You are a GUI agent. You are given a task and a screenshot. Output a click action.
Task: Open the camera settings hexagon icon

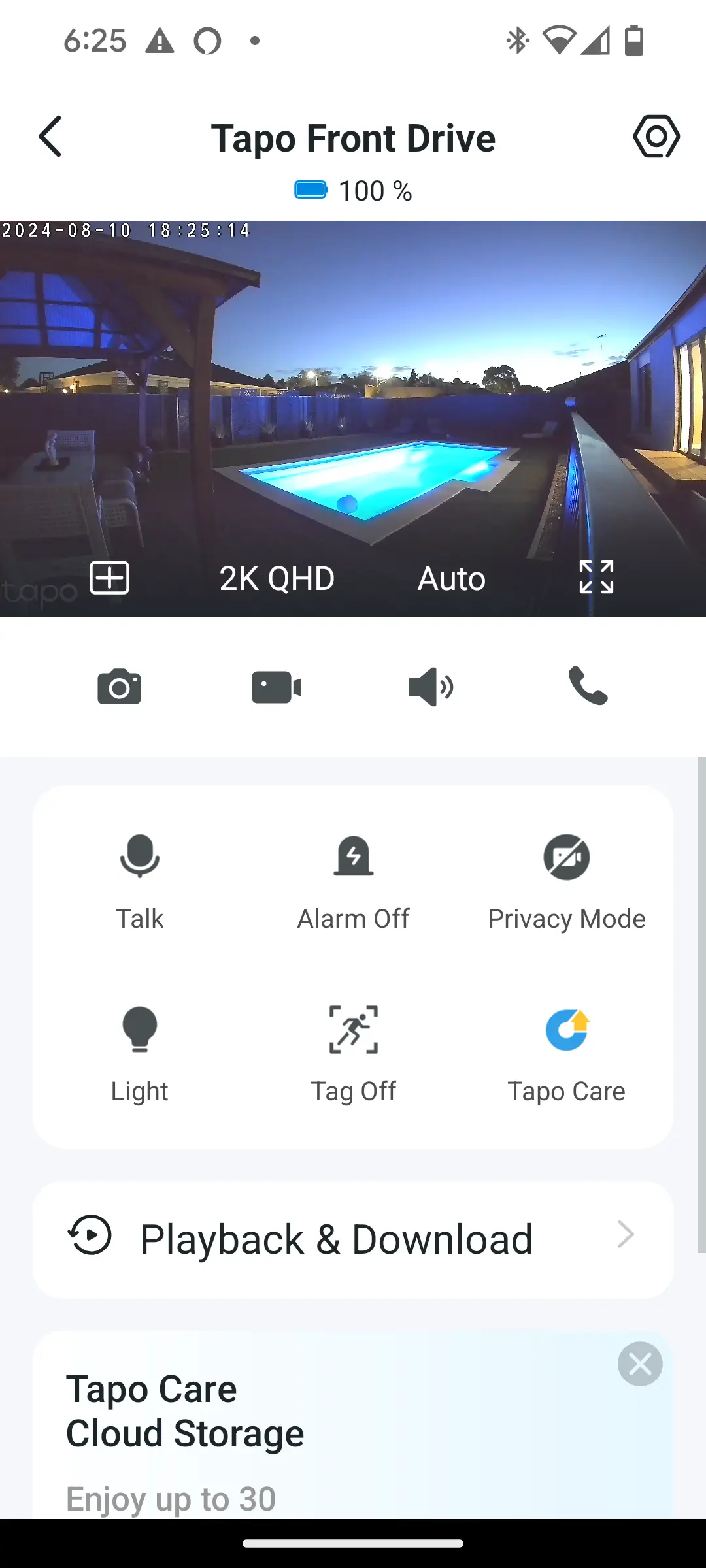[656, 136]
